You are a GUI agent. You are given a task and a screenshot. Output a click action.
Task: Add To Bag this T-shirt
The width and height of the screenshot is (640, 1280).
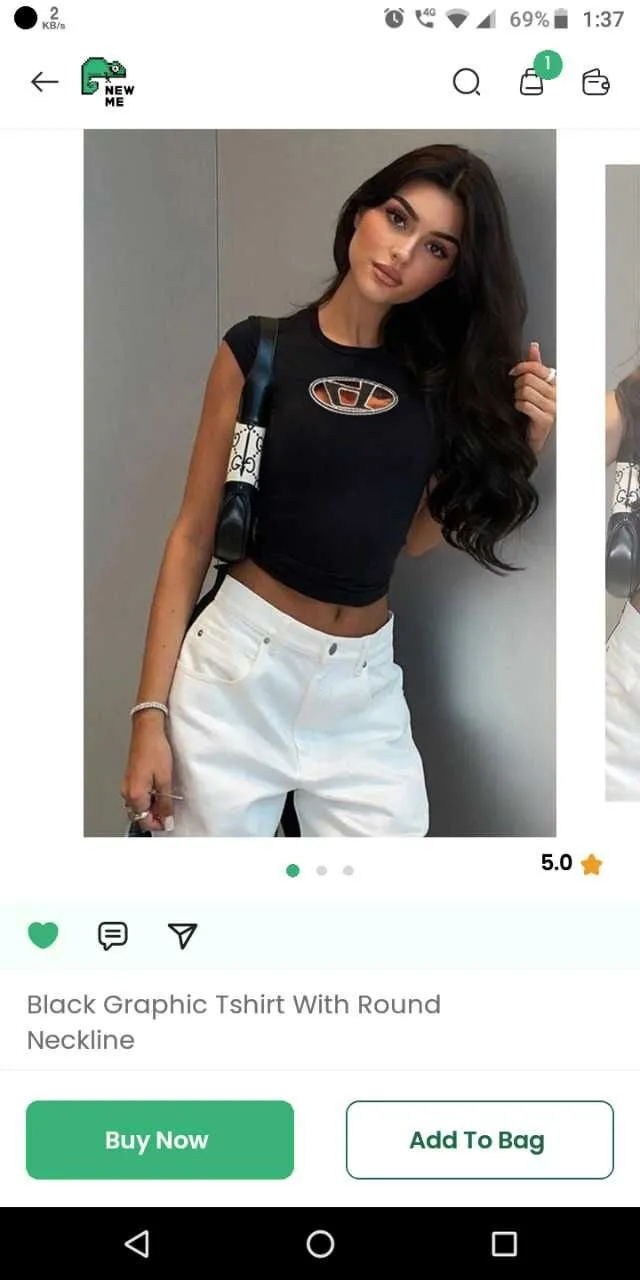tap(479, 1140)
